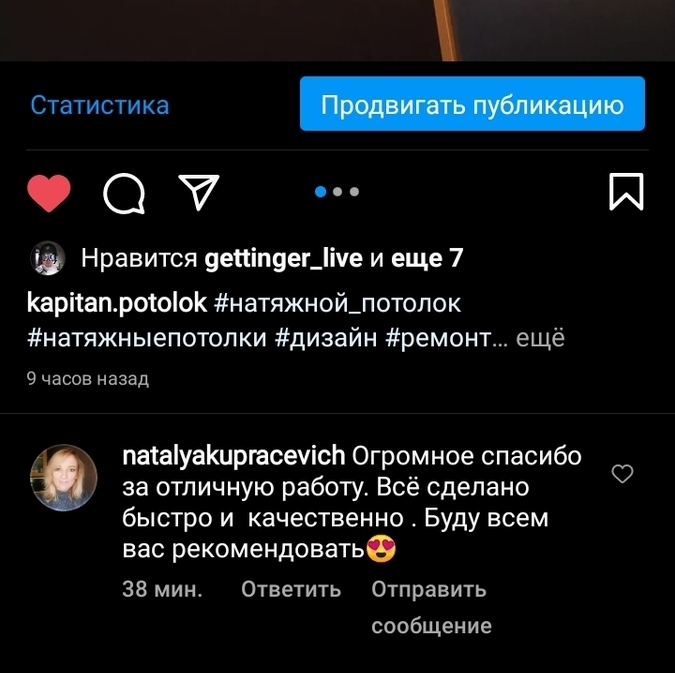Share post with paper plane icon

pos(198,192)
